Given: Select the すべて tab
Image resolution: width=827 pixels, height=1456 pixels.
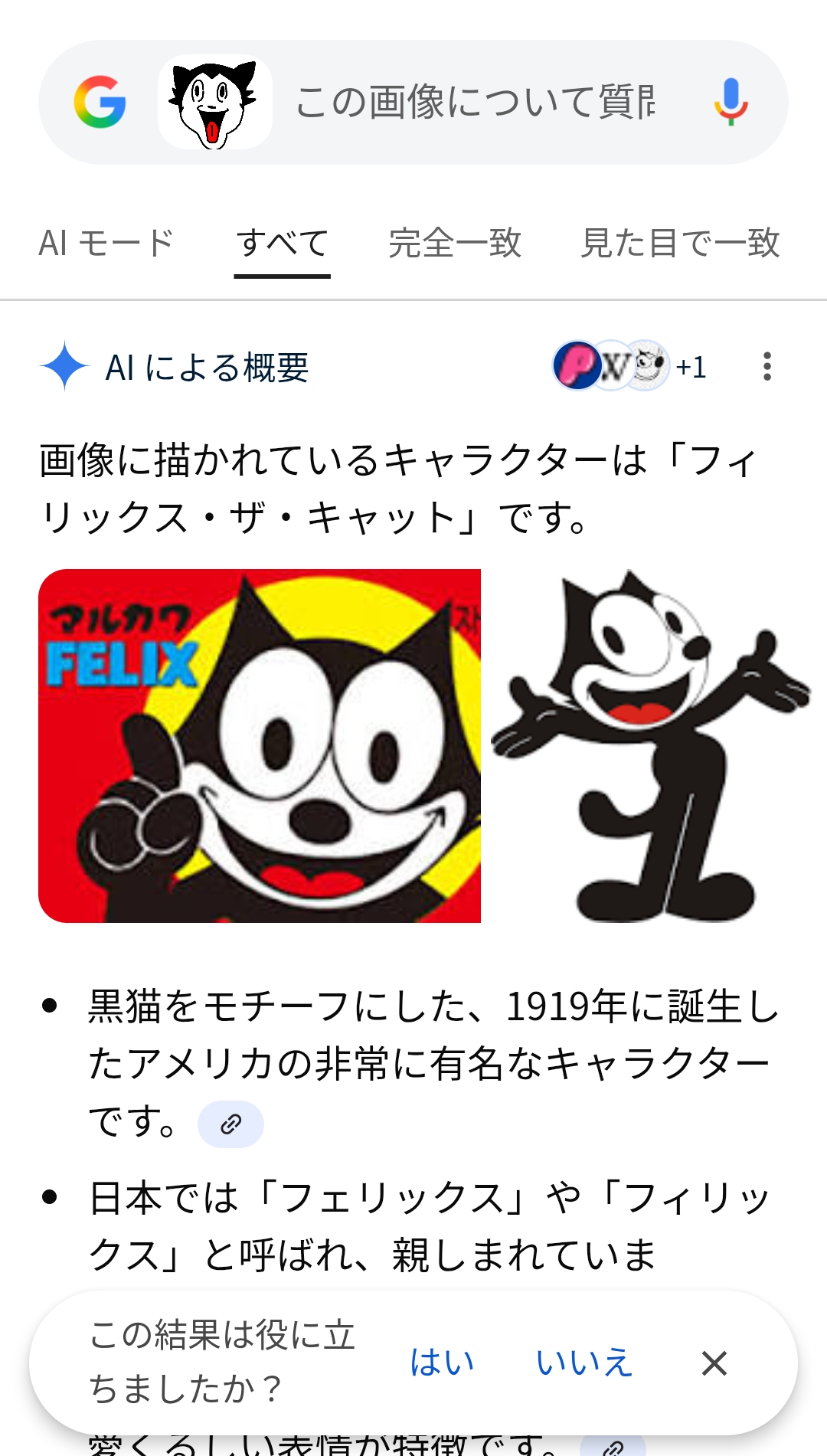Looking at the screenshot, I should tap(283, 244).
